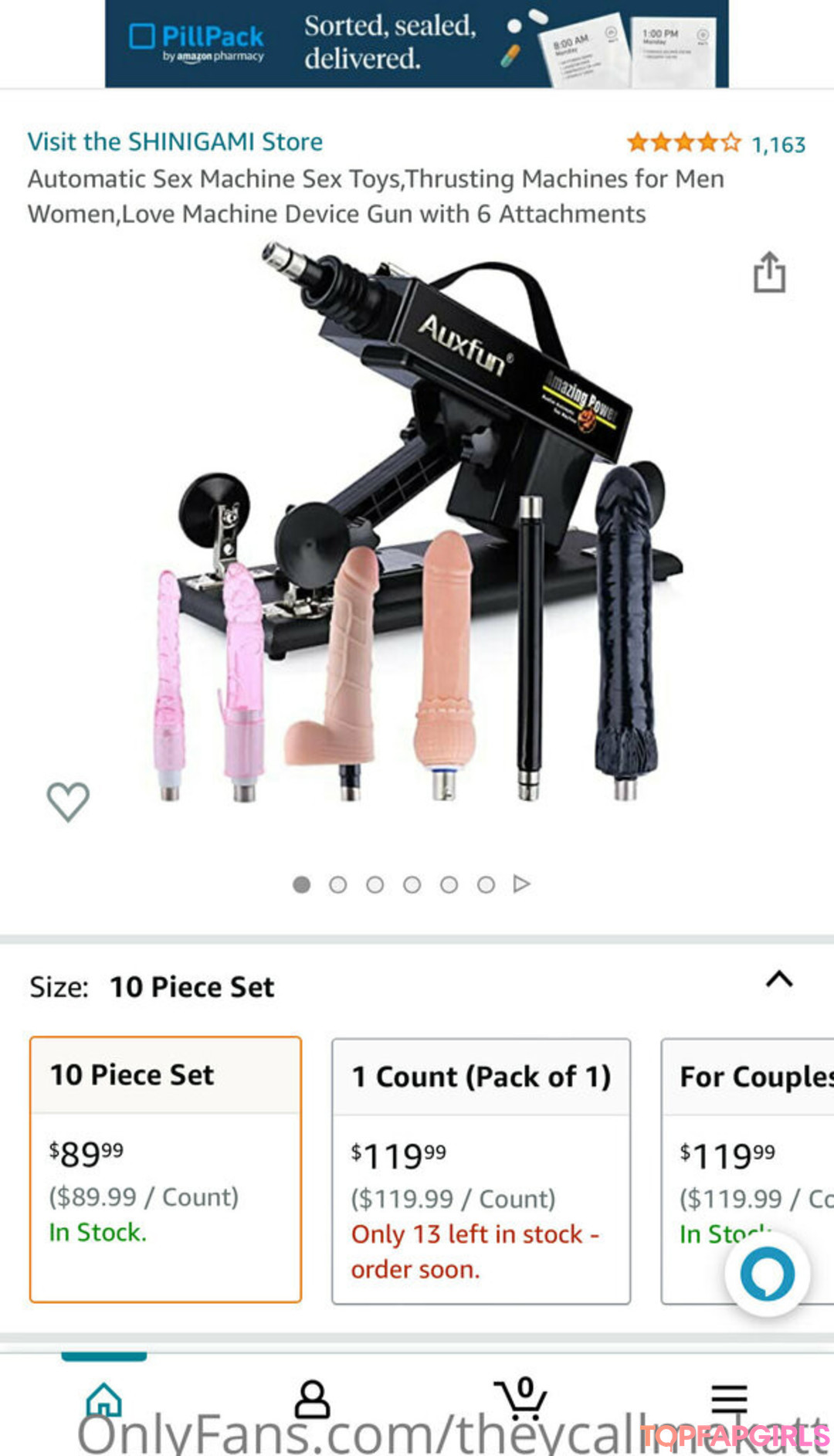834x1456 pixels.
Task: Open the hamburger menu tab
Action: [x=730, y=1400]
